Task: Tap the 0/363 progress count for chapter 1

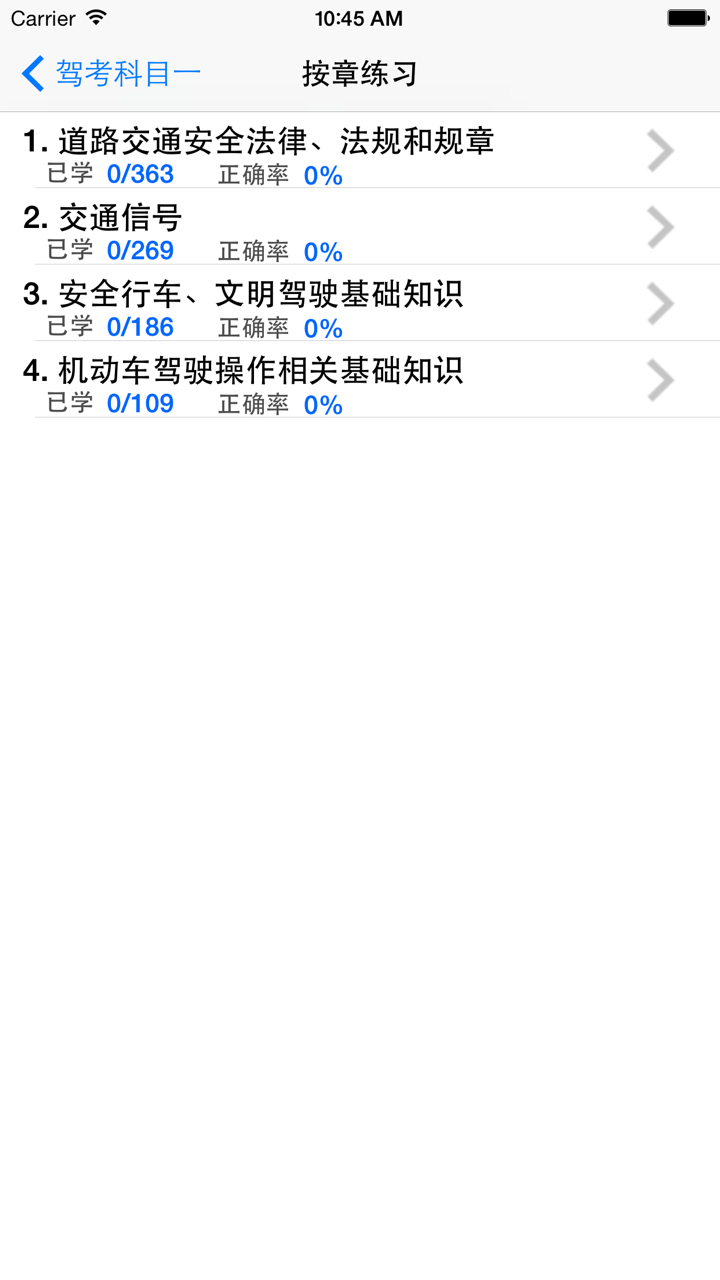Action: click(141, 174)
